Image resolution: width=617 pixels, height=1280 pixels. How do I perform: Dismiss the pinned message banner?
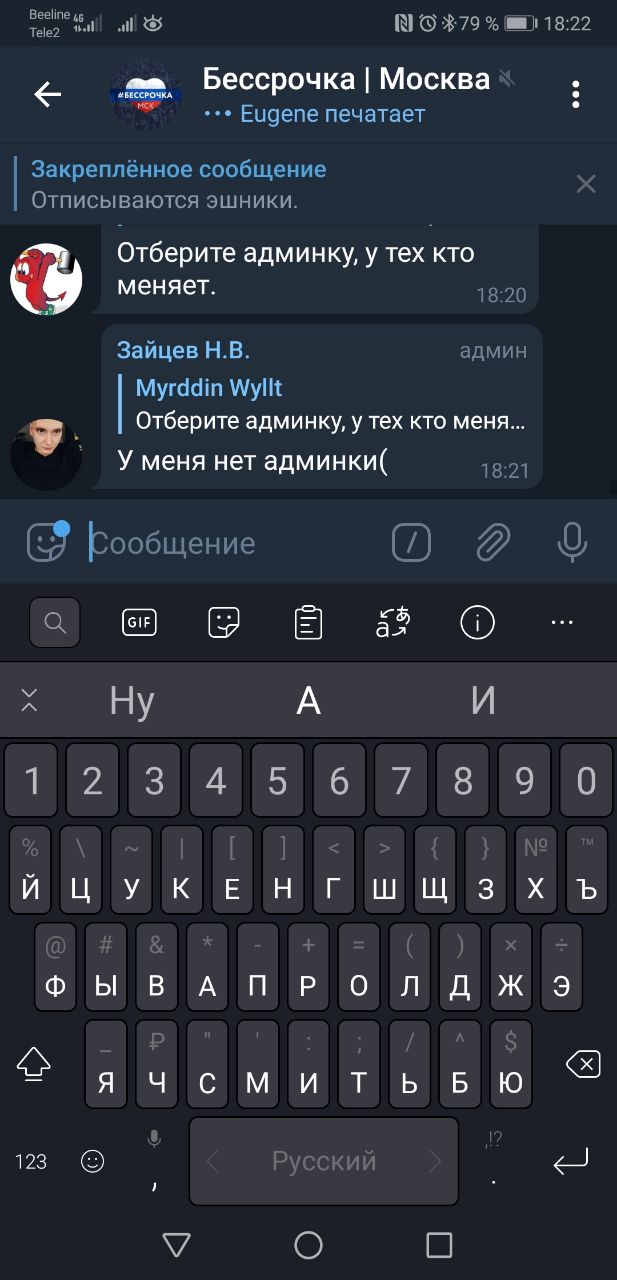point(586,183)
